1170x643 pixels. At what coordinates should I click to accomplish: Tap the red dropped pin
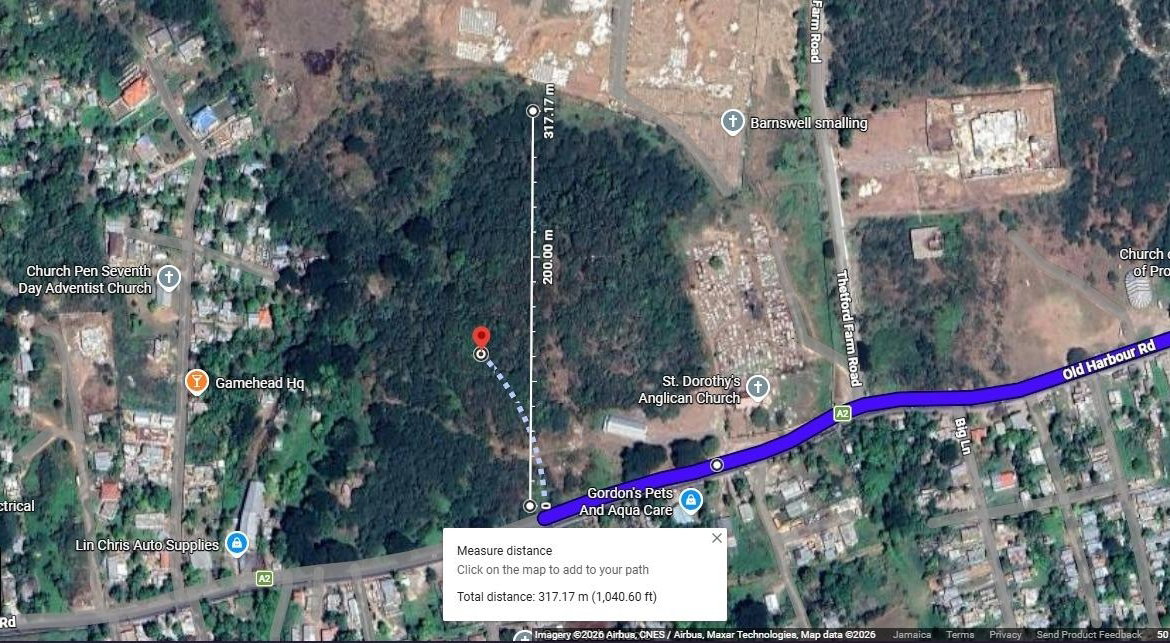[x=481, y=340]
